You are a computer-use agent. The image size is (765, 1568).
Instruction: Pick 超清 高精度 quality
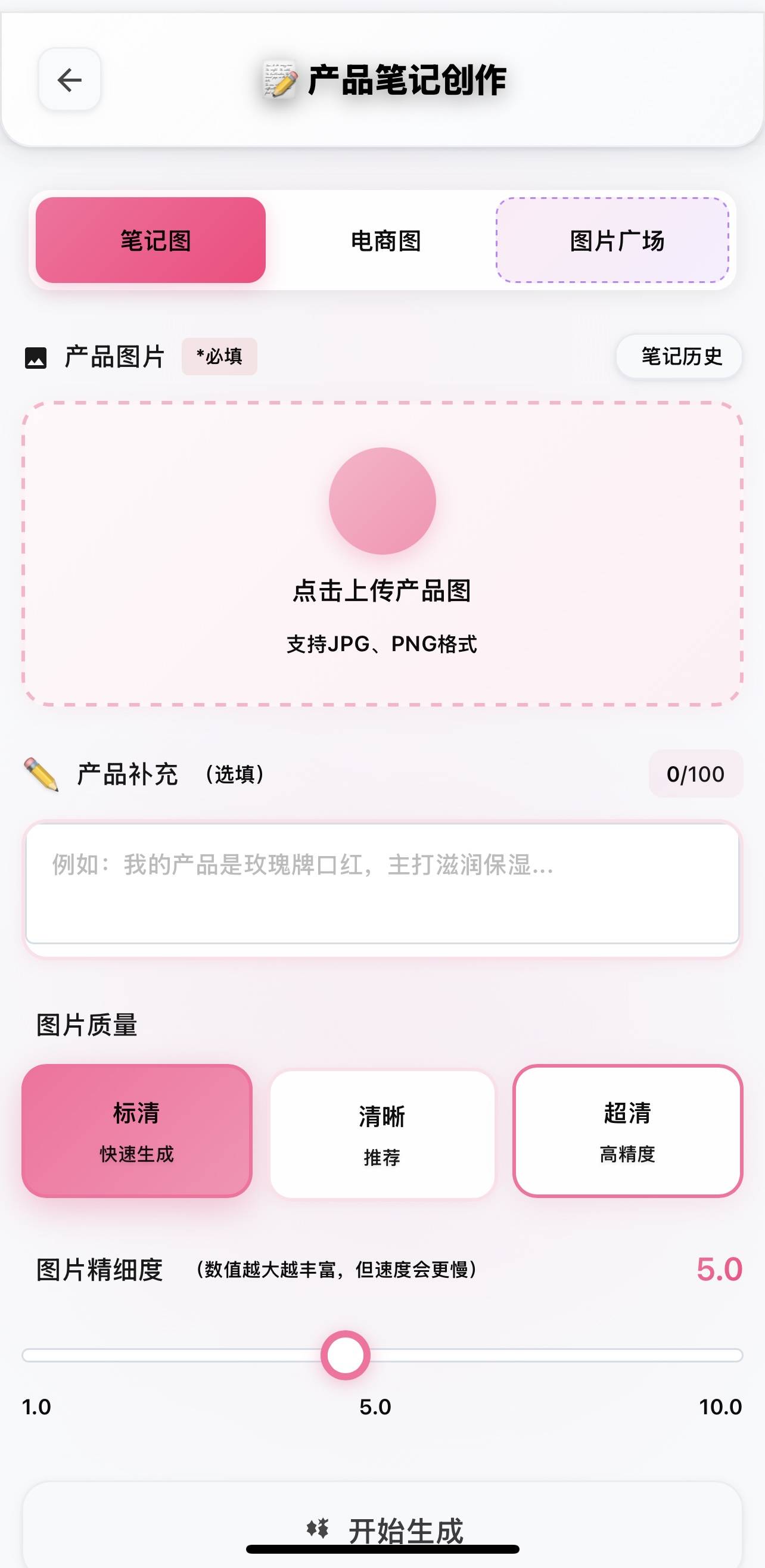[627, 1131]
